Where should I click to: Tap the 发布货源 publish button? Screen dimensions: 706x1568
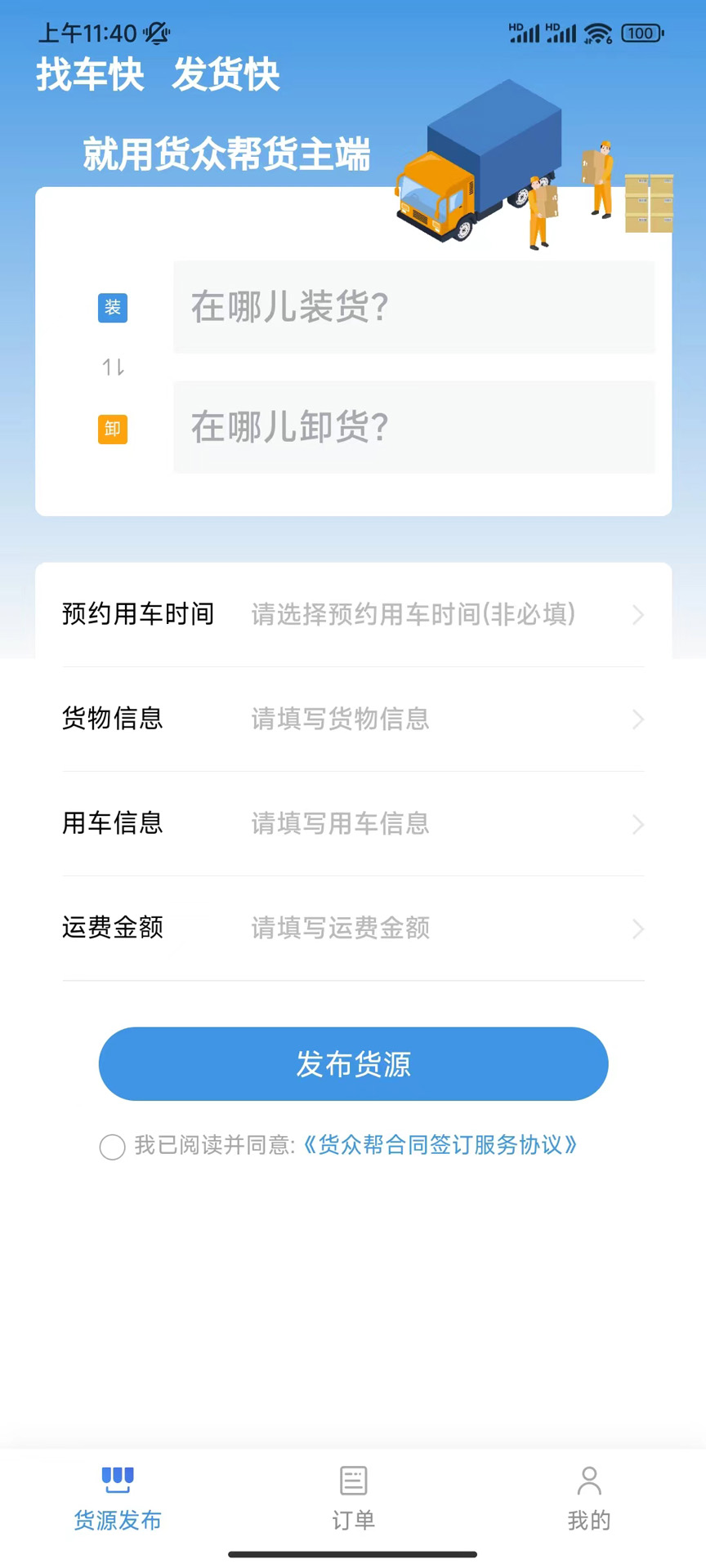(352, 1063)
